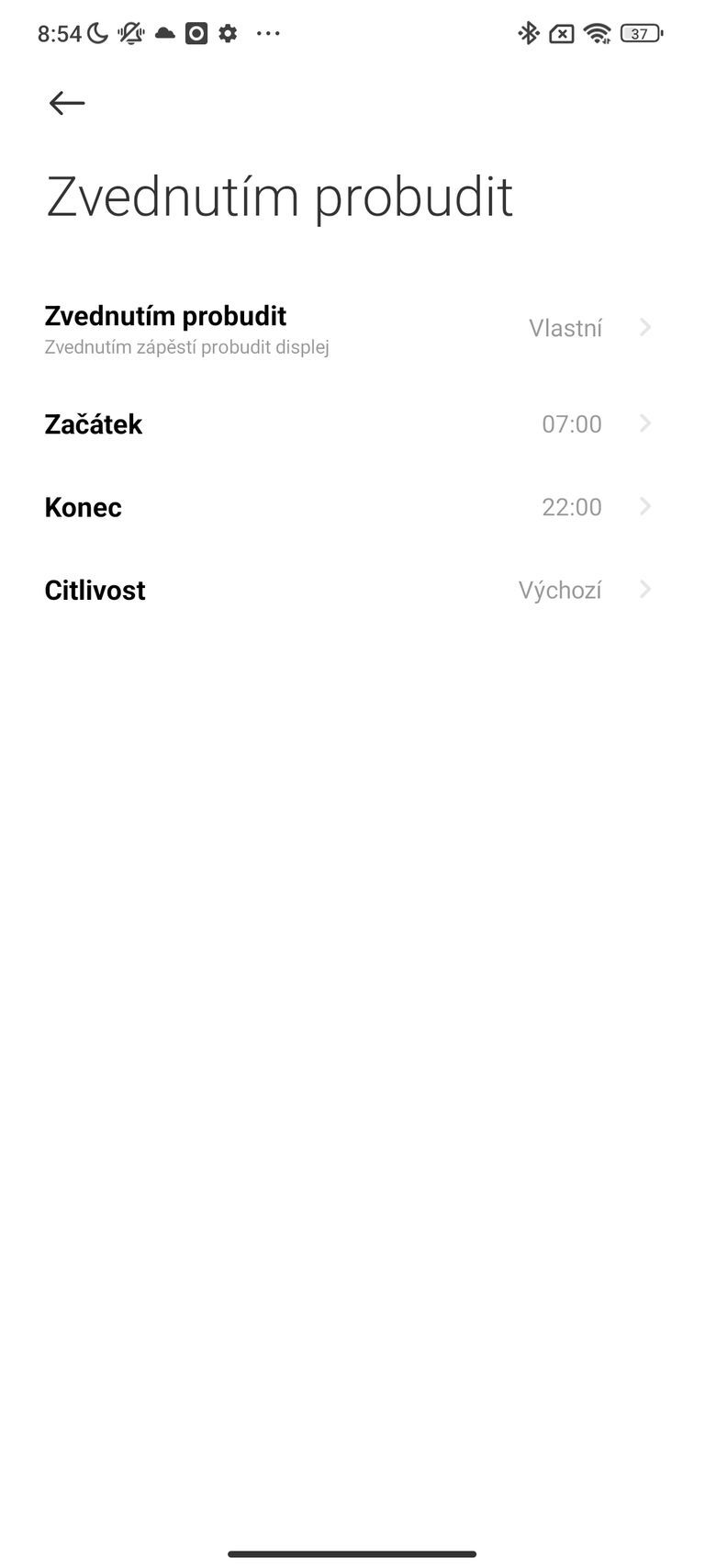Screen dimensions: 705x1568
Task: Open the Začátek time chevron
Action: tap(646, 423)
